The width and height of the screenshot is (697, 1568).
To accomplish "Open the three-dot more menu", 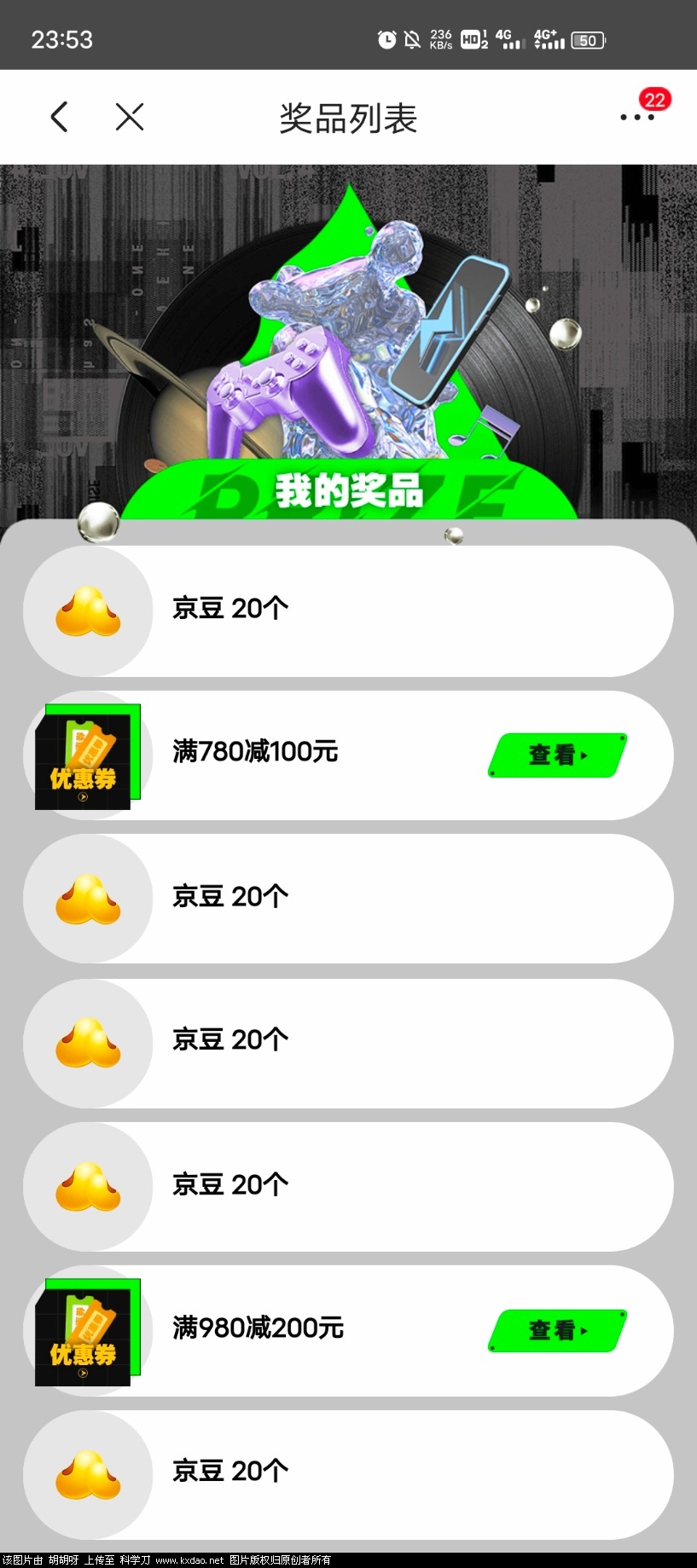I will pyautogui.click(x=636, y=117).
